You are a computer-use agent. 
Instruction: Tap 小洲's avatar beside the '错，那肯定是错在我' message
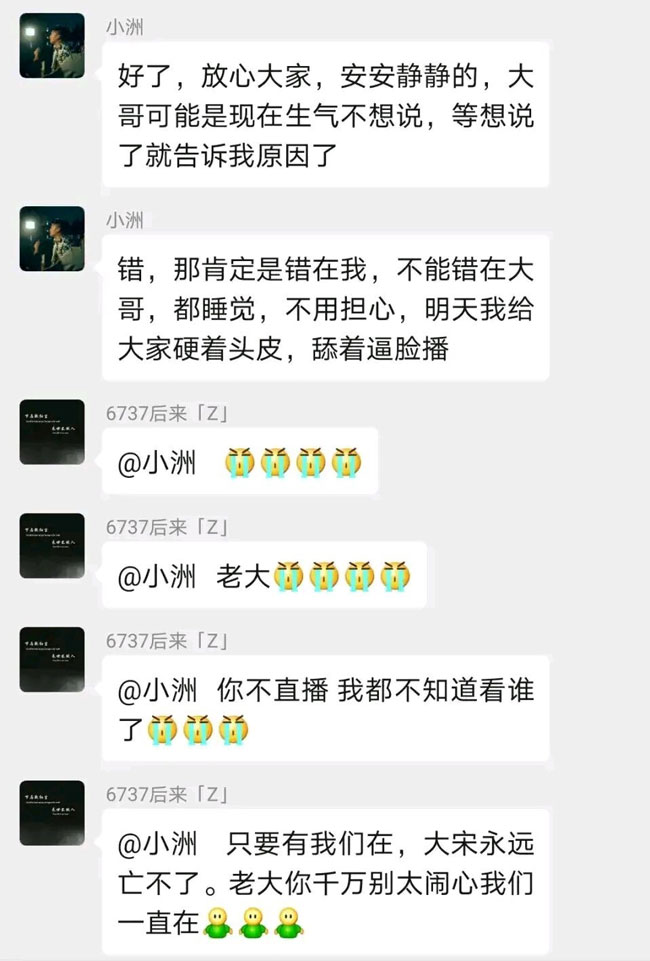click(x=52, y=238)
